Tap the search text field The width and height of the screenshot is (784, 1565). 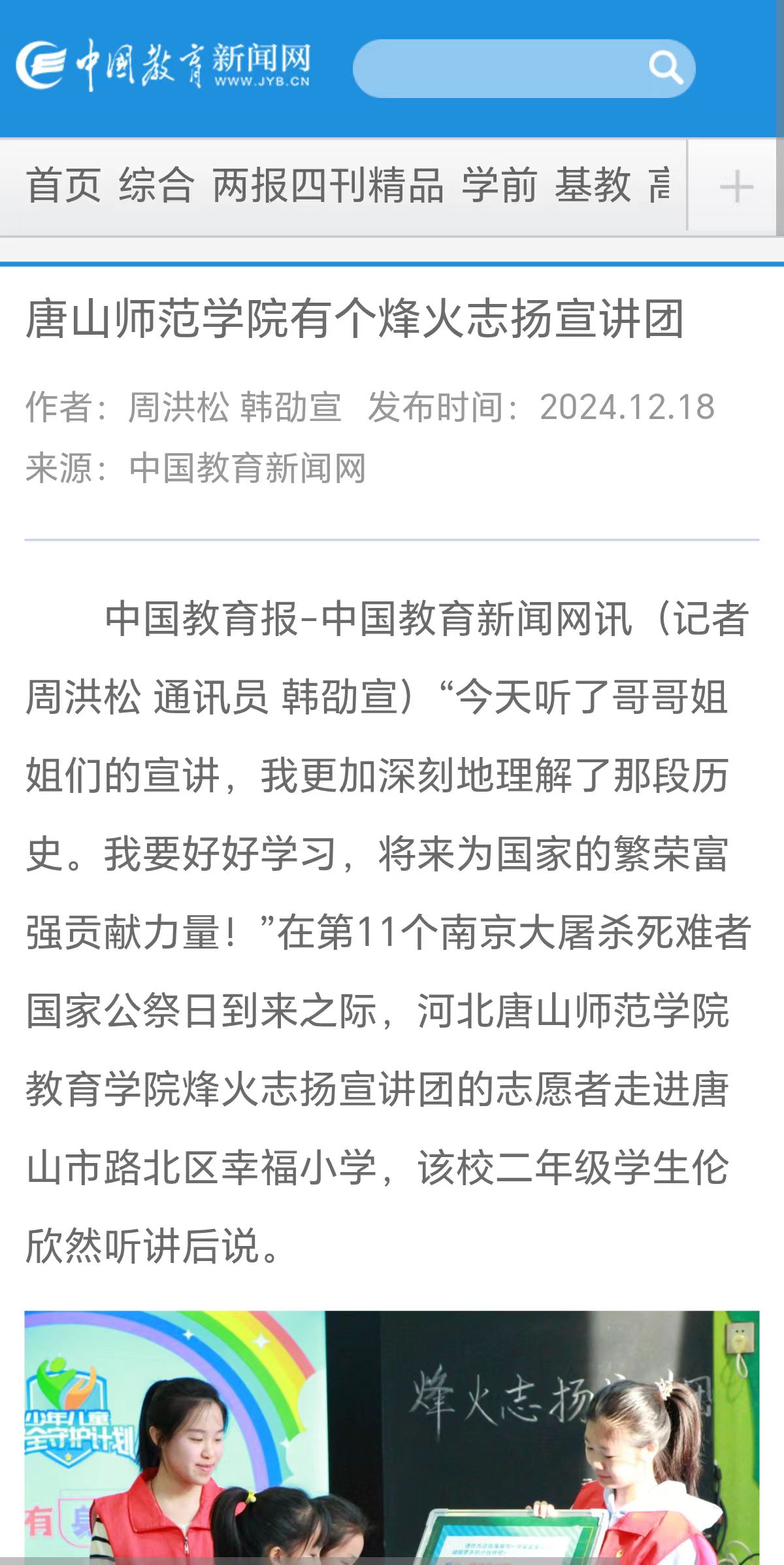497,69
